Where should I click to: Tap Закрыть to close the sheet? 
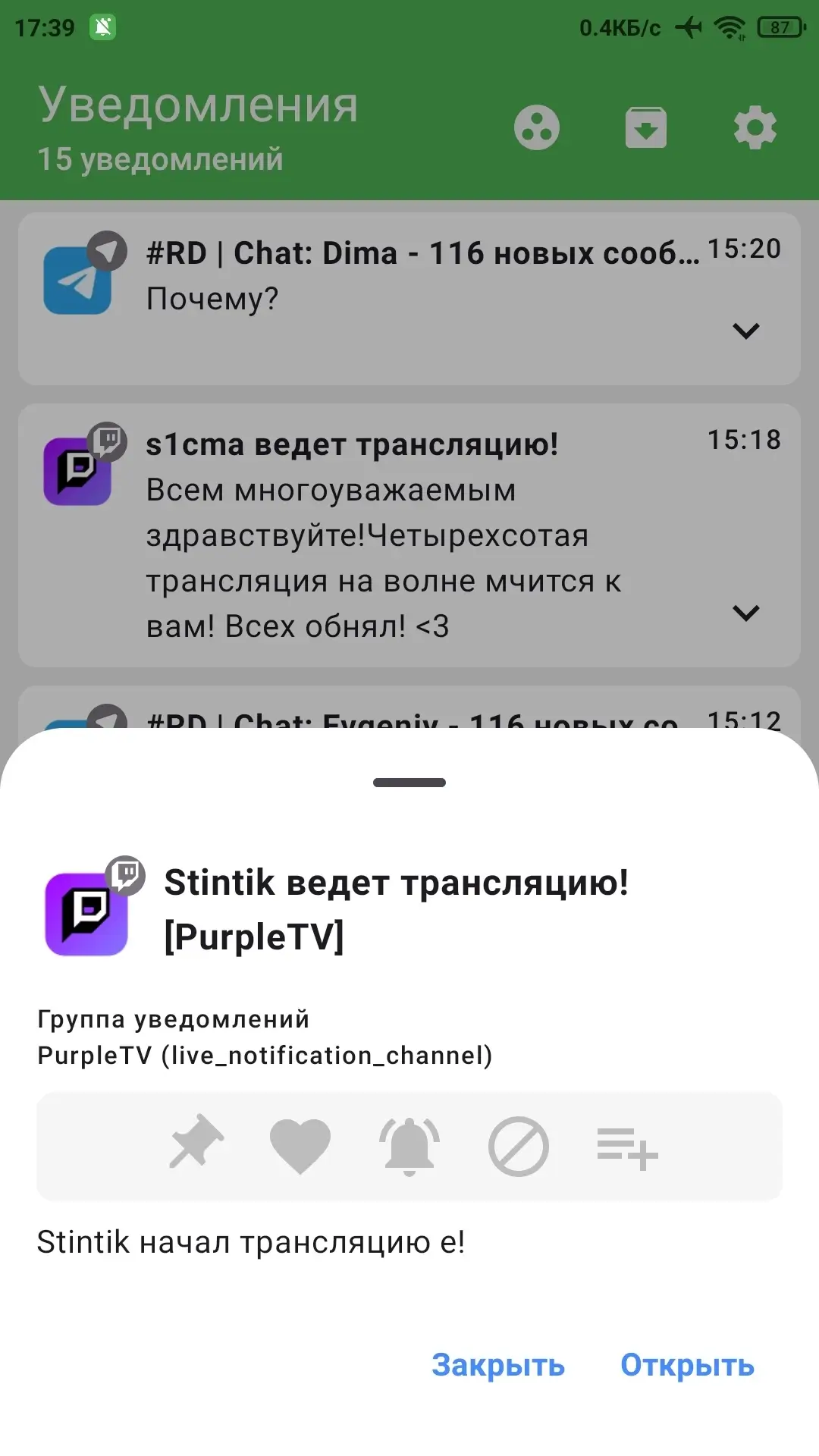(498, 1365)
